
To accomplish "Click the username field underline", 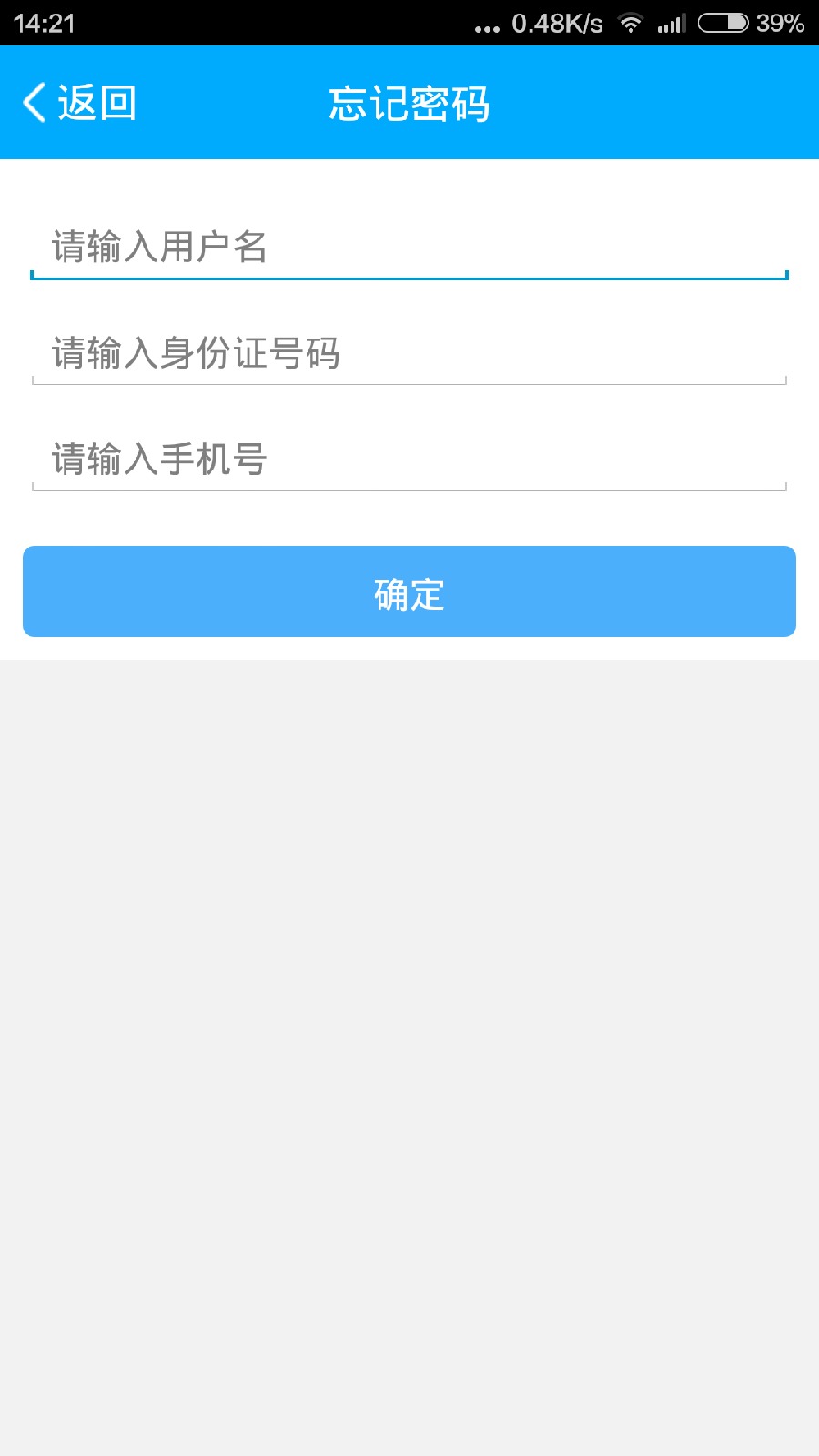I will 409,275.
